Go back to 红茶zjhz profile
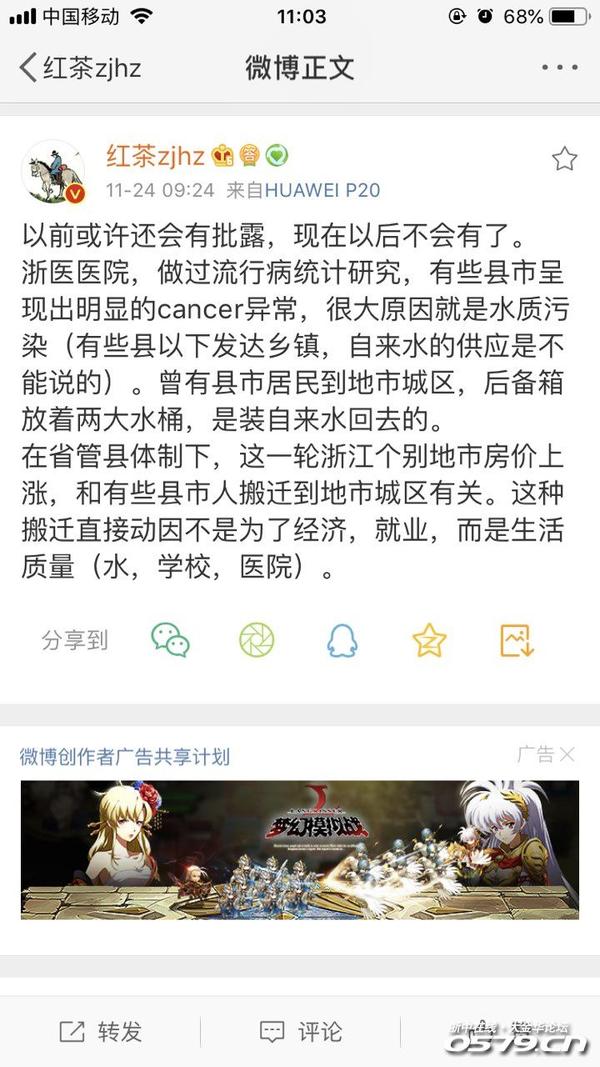This screenshot has width=600, height=1067. [x=80, y=68]
